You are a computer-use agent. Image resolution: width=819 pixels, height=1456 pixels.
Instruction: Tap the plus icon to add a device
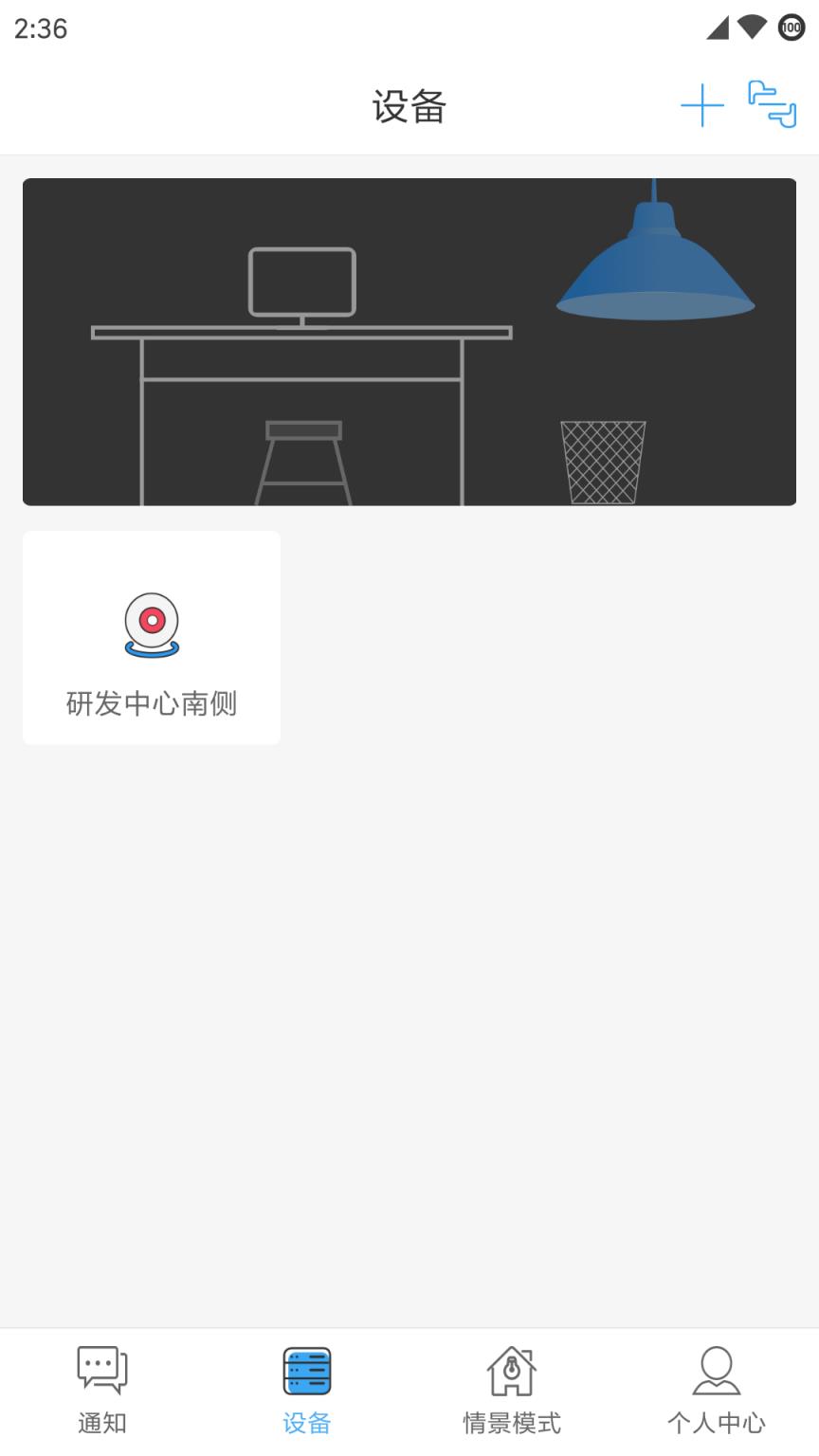[700, 104]
